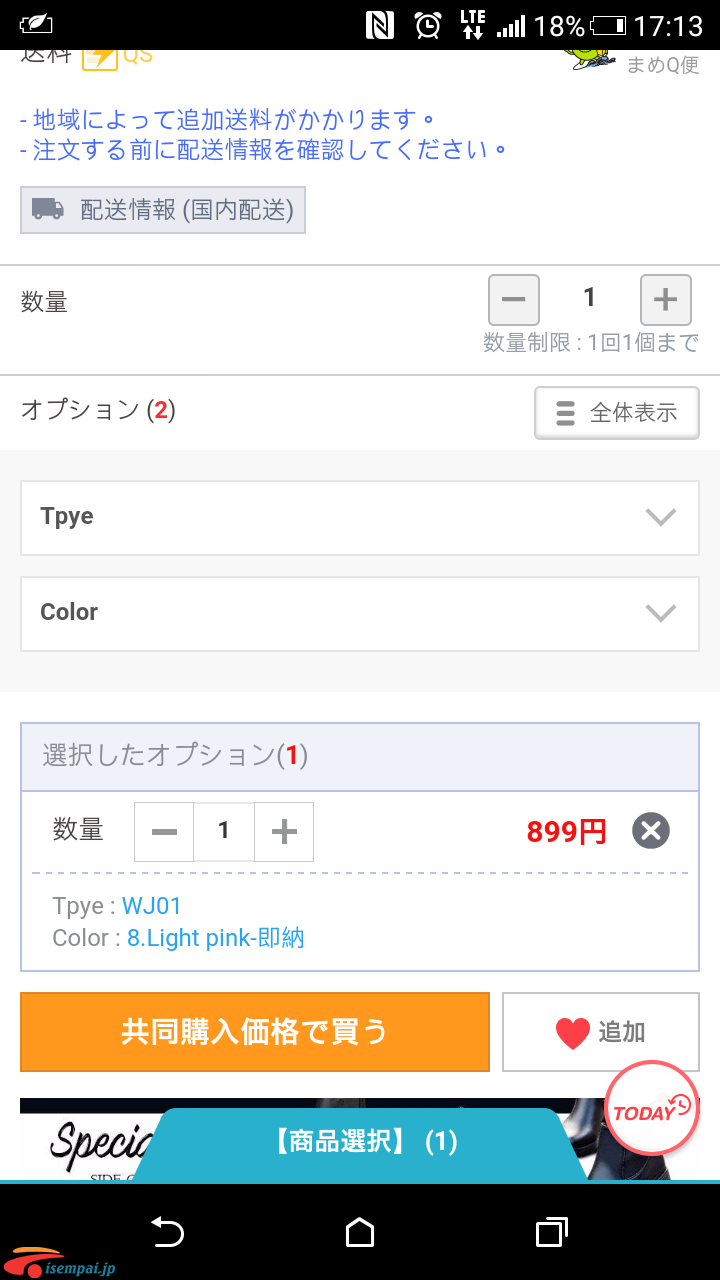The width and height of the screenshot is (720, 1280).
Task: Tap 全体表示 to show all options
Action: click(x=617, y=413)
